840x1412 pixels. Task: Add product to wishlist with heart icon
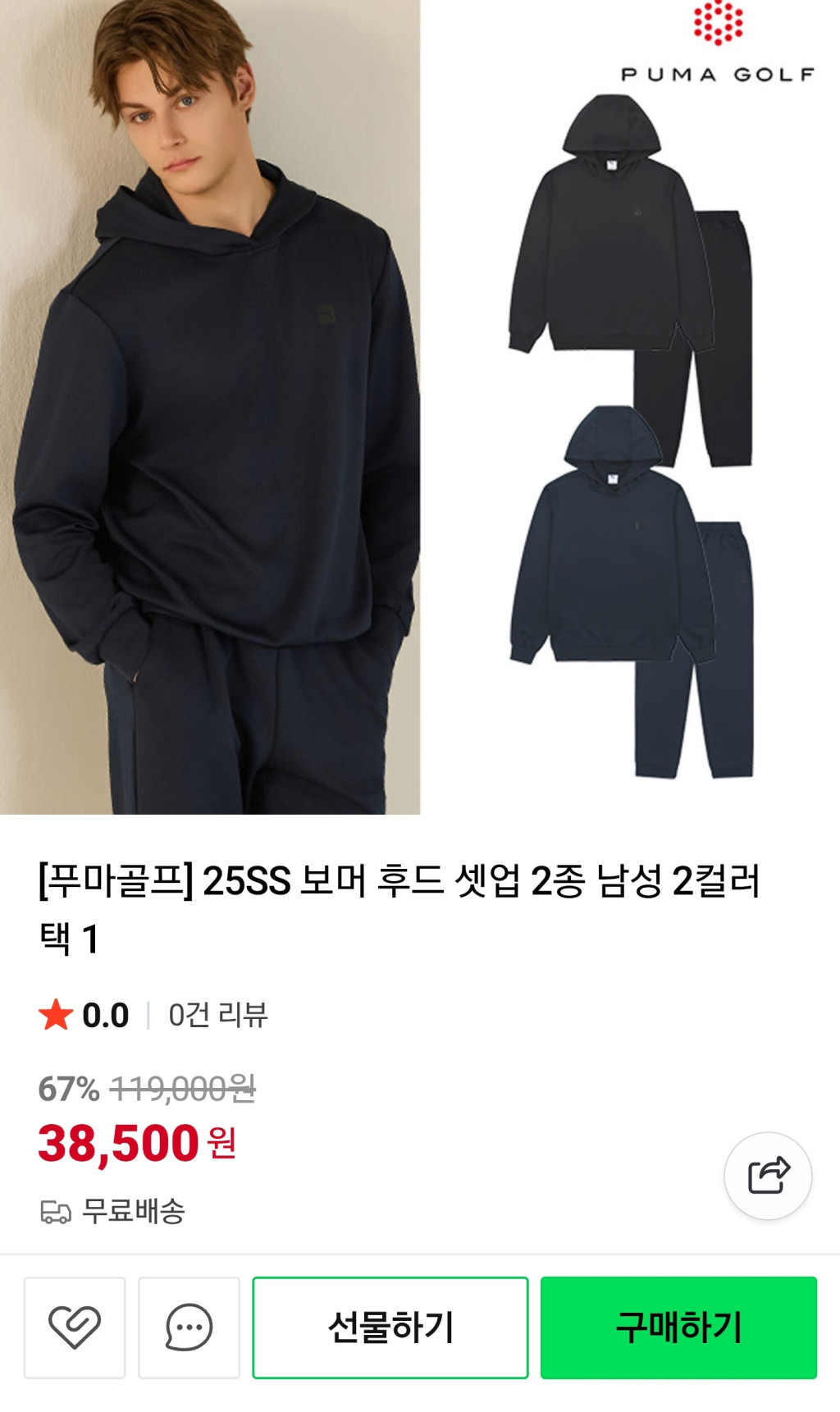coord(75,1327)
